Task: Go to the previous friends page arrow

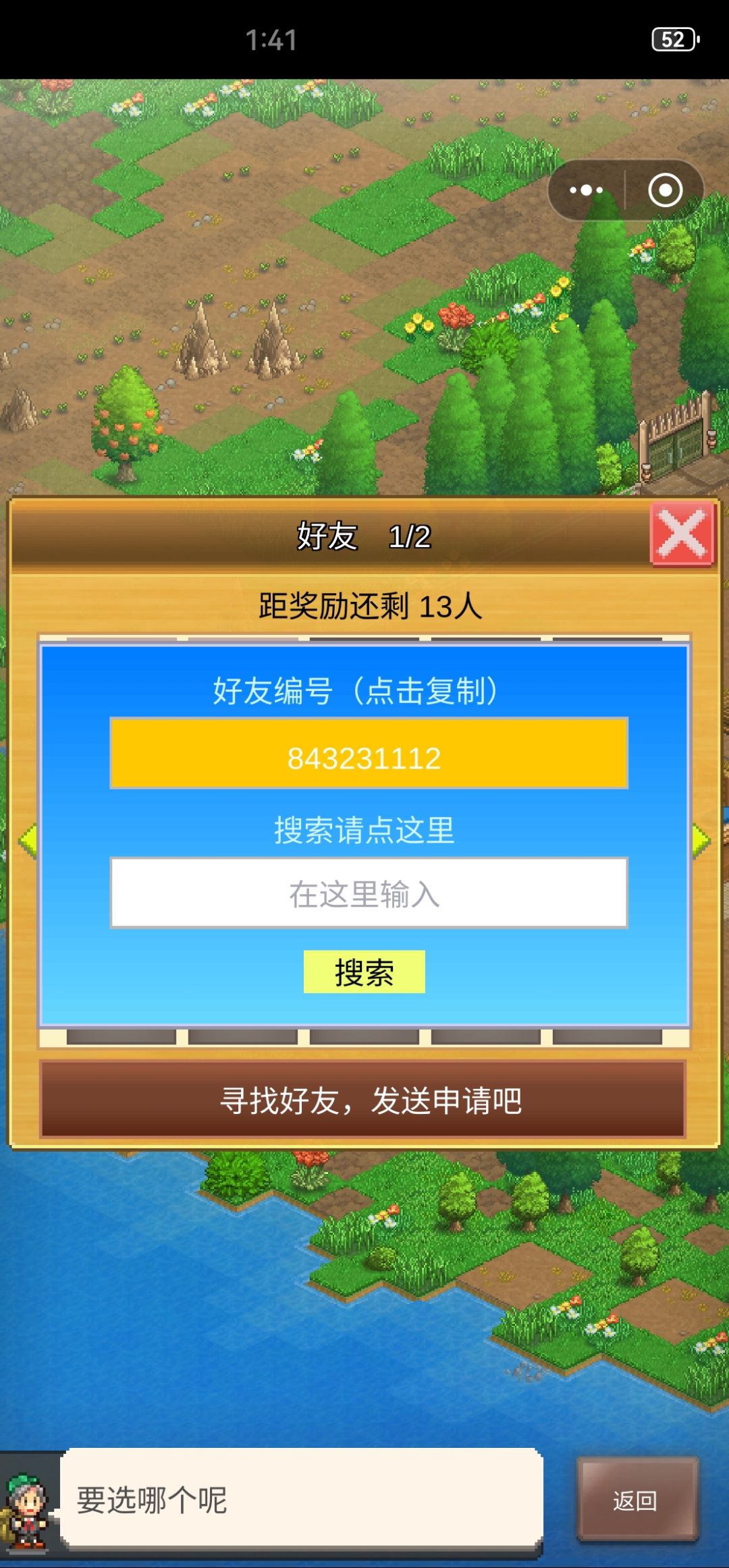Action: point(28,841)
